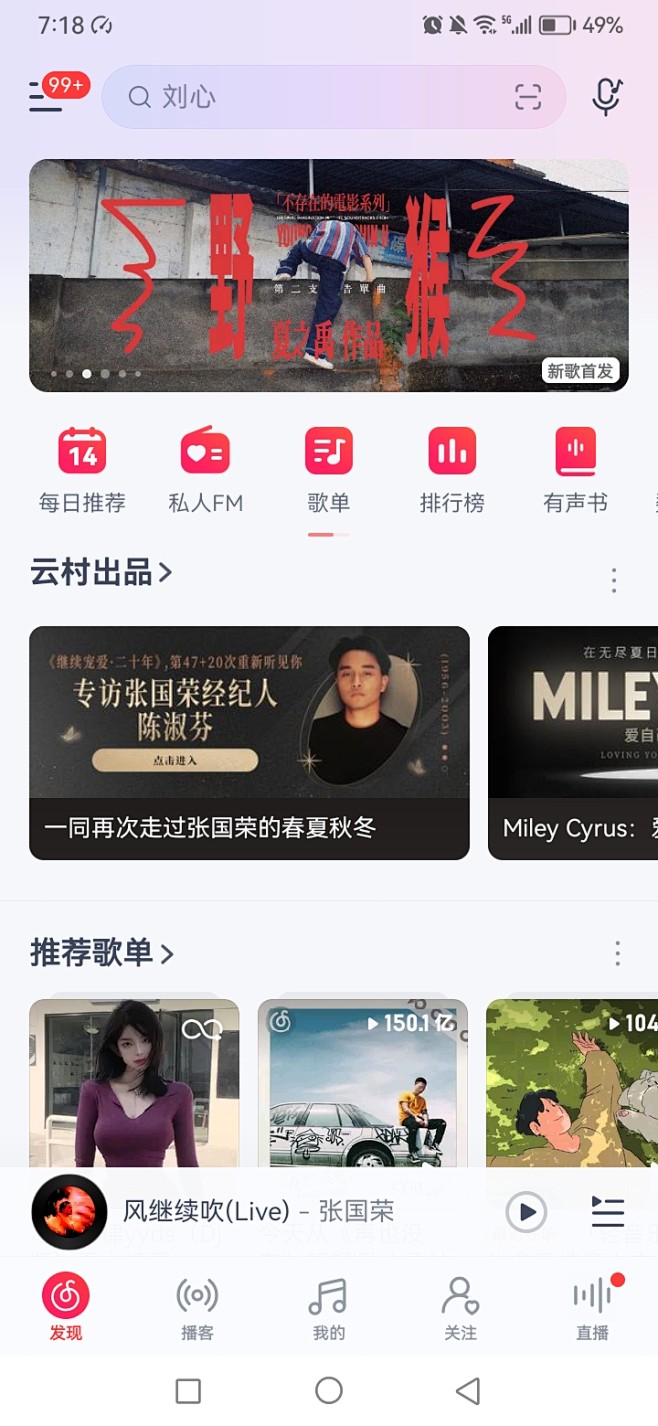Open the scan icon in search bar
The image size is (658, 1426).
[528, 97]
